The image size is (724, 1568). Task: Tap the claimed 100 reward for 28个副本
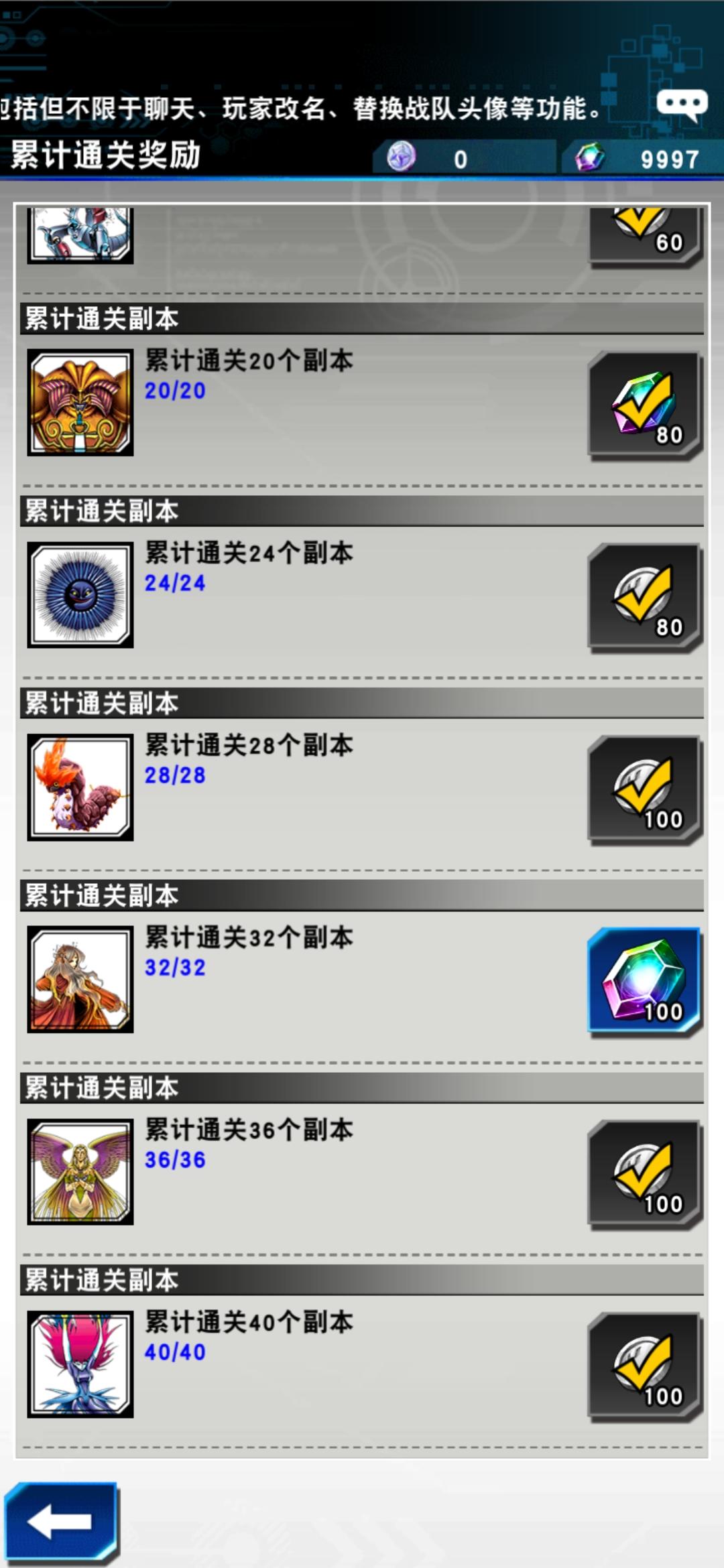pos(644,789)
